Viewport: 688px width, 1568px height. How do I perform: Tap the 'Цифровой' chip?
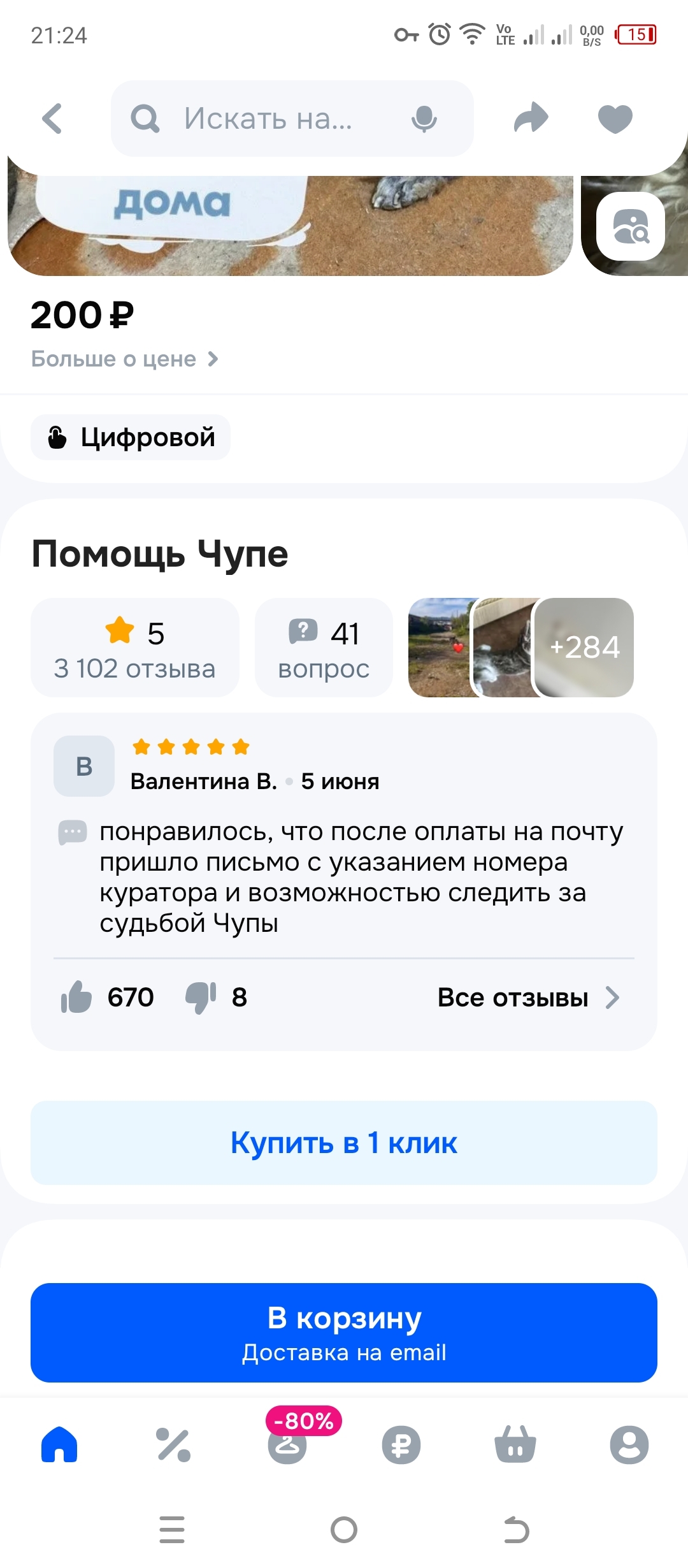(x=131, y=437)
